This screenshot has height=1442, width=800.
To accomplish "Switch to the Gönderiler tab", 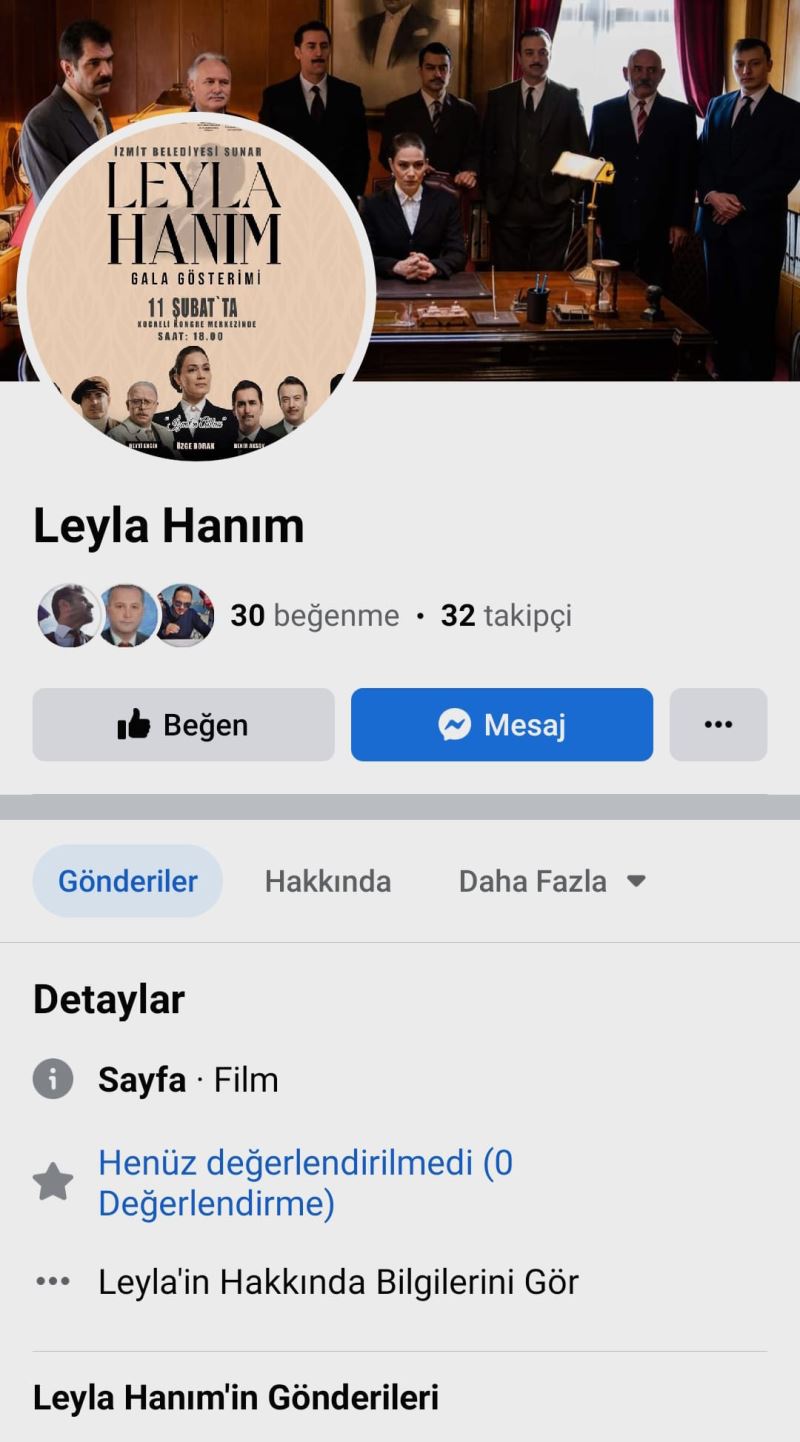I will [x=128, y=881].
